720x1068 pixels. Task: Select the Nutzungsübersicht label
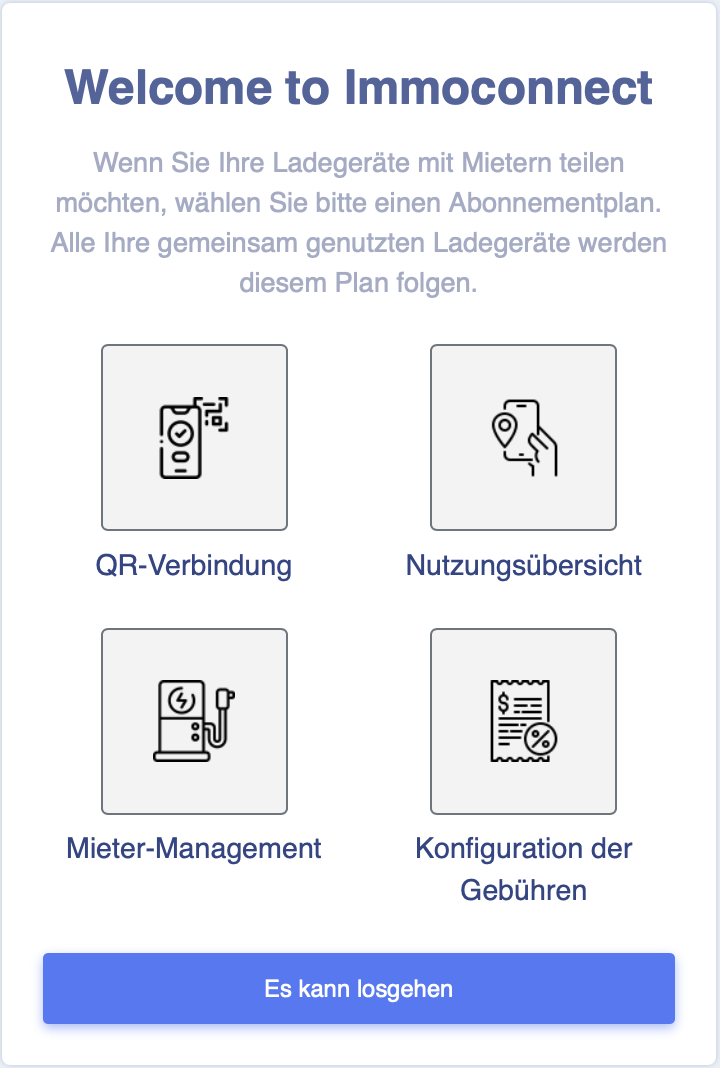point(523,565)
